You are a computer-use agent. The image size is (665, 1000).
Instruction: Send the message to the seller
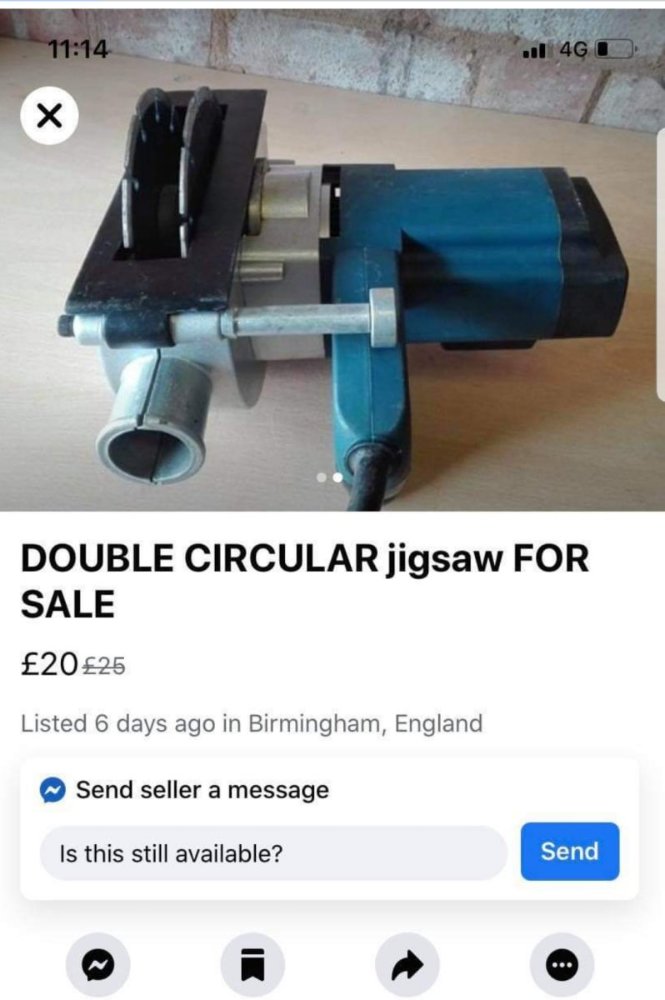tap(569, 852)
